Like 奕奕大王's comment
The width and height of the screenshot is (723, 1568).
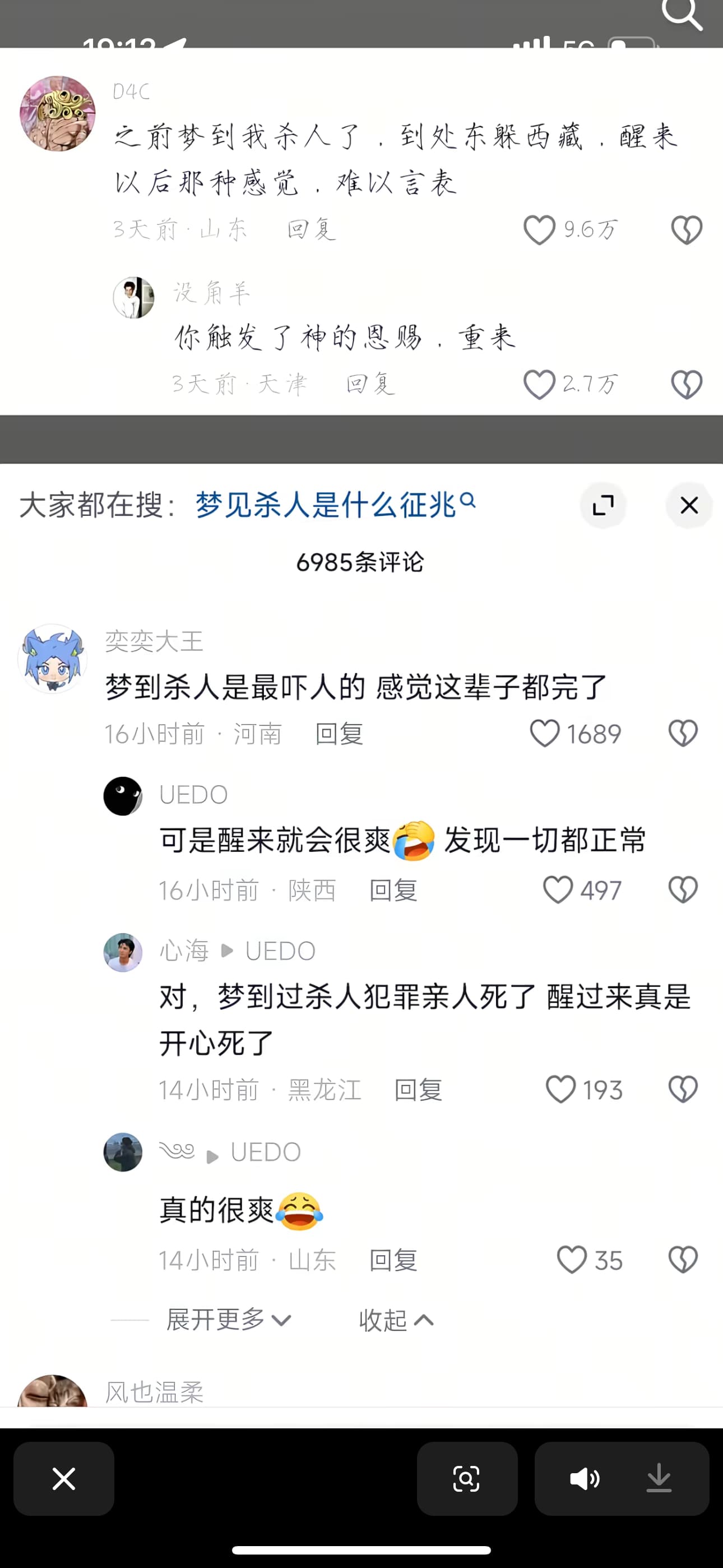tap(545, 733)
